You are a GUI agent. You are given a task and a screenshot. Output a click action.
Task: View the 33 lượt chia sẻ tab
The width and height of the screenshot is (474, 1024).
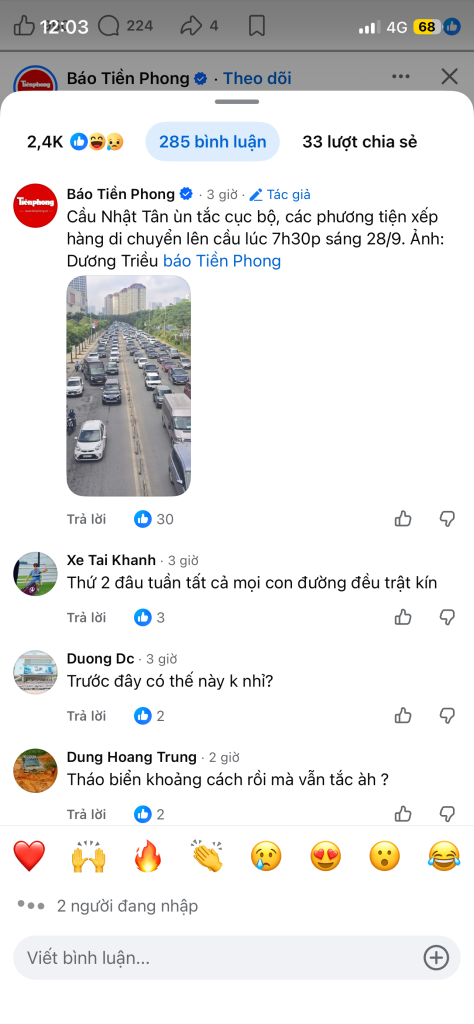(359, 142)
